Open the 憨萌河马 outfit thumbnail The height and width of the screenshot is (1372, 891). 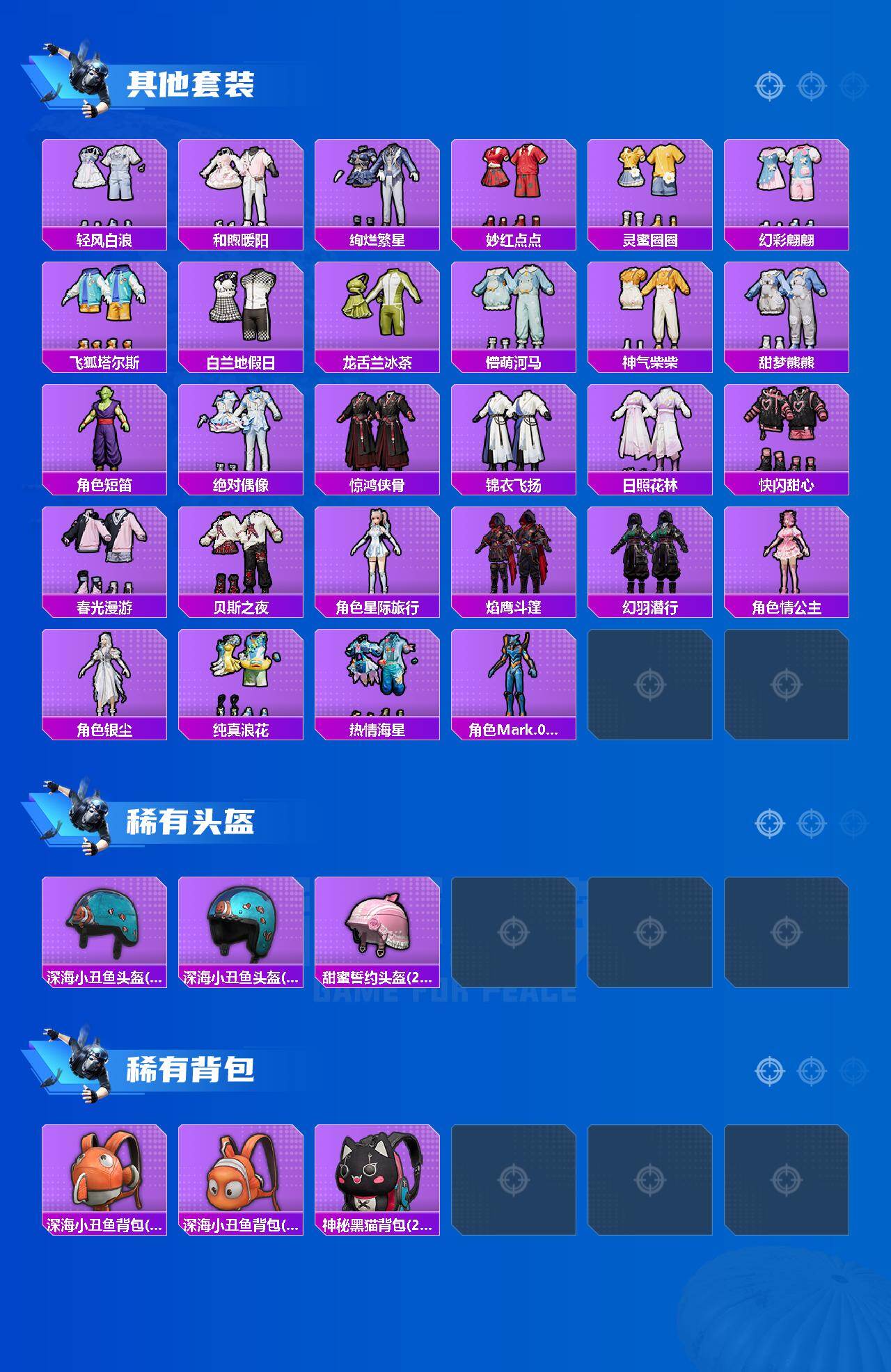[x=517, y=306]
